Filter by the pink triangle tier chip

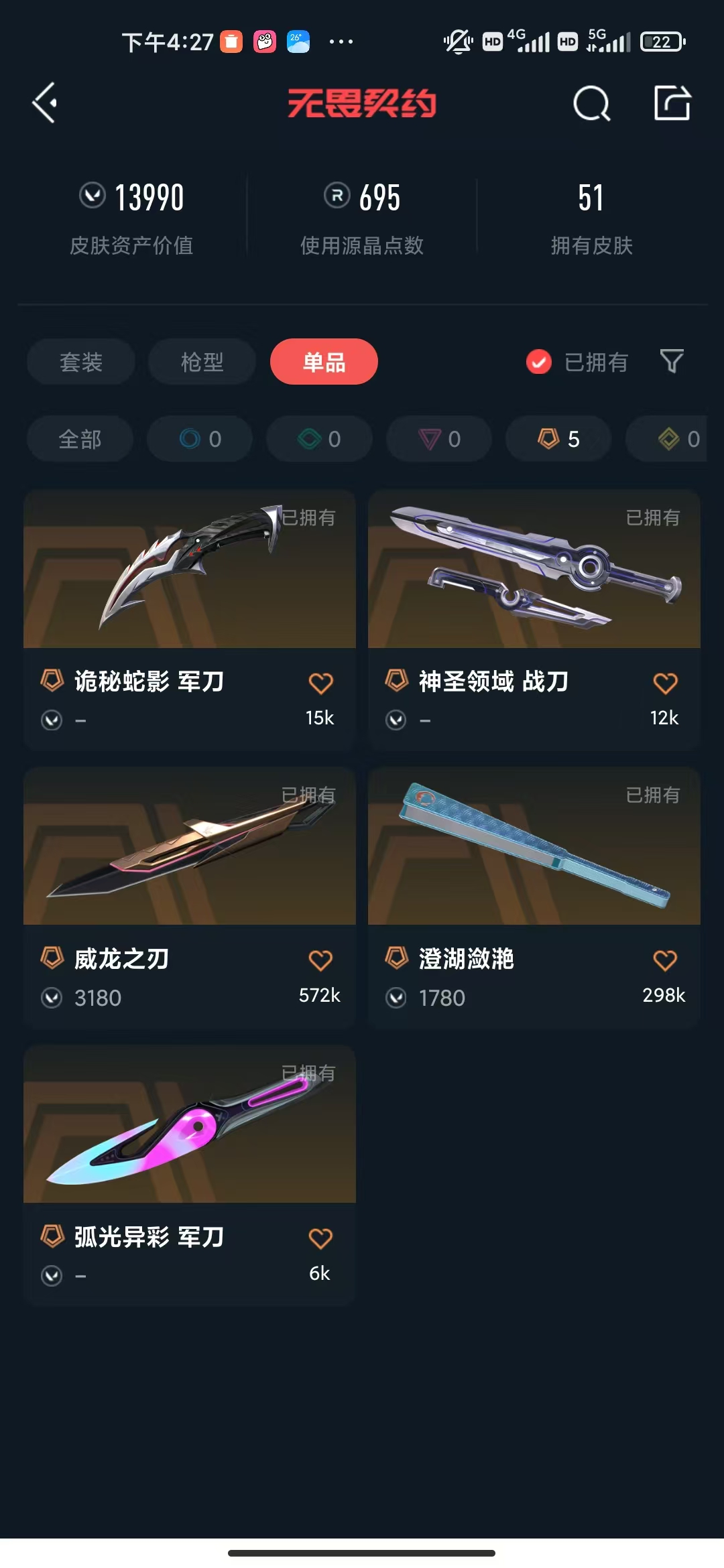439,439
